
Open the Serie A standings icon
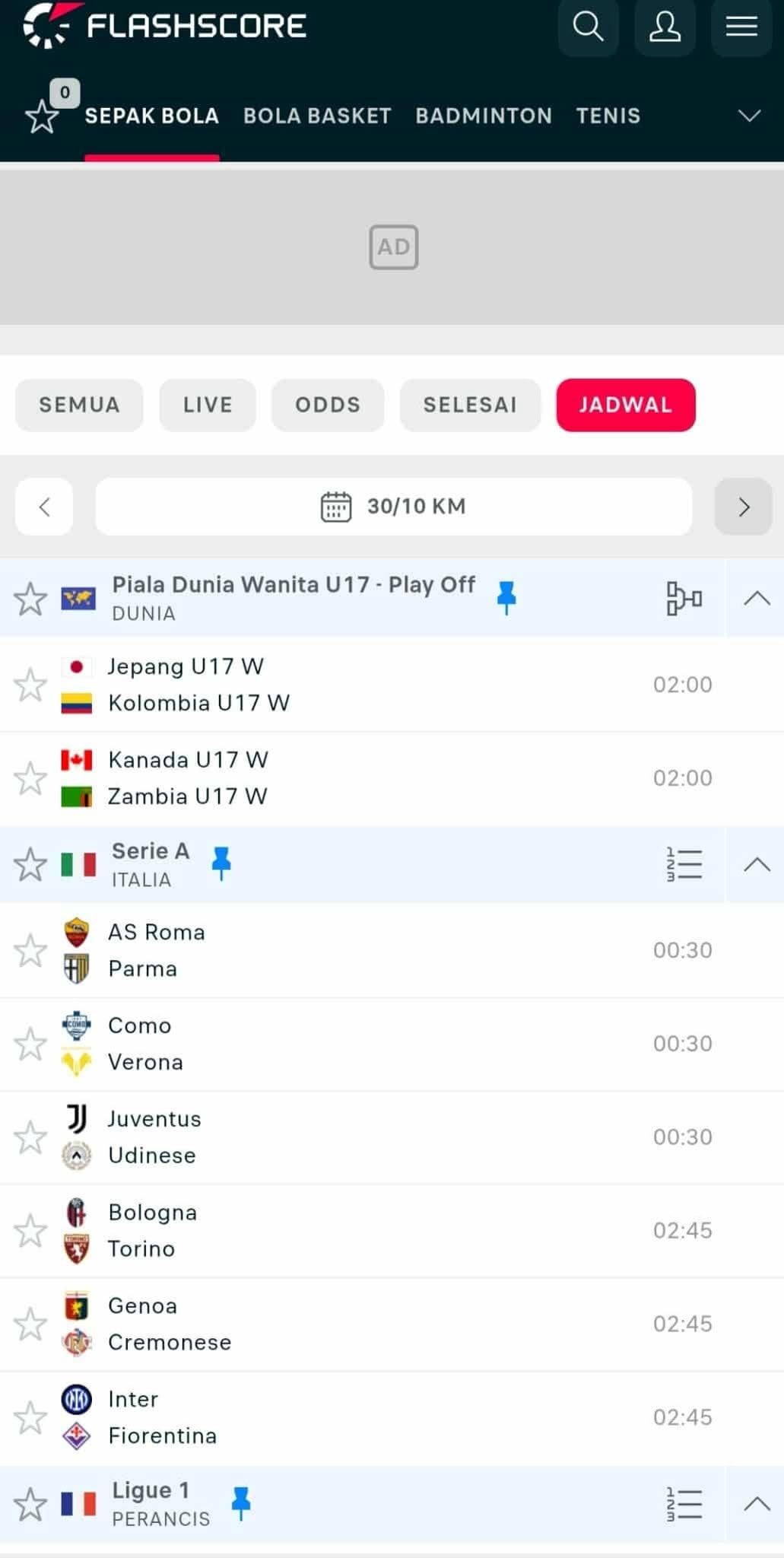(x=682, y=864)
